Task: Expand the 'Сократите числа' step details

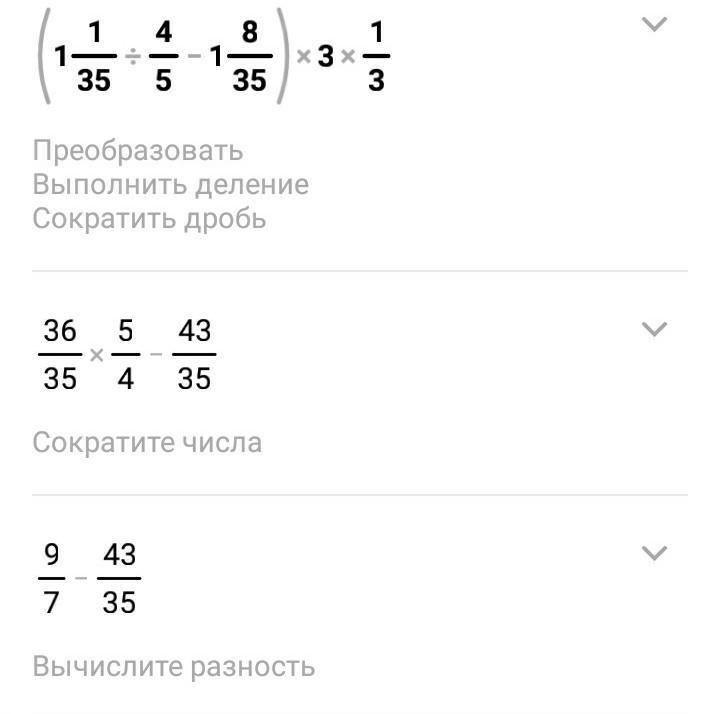Action: coord(654,329)
